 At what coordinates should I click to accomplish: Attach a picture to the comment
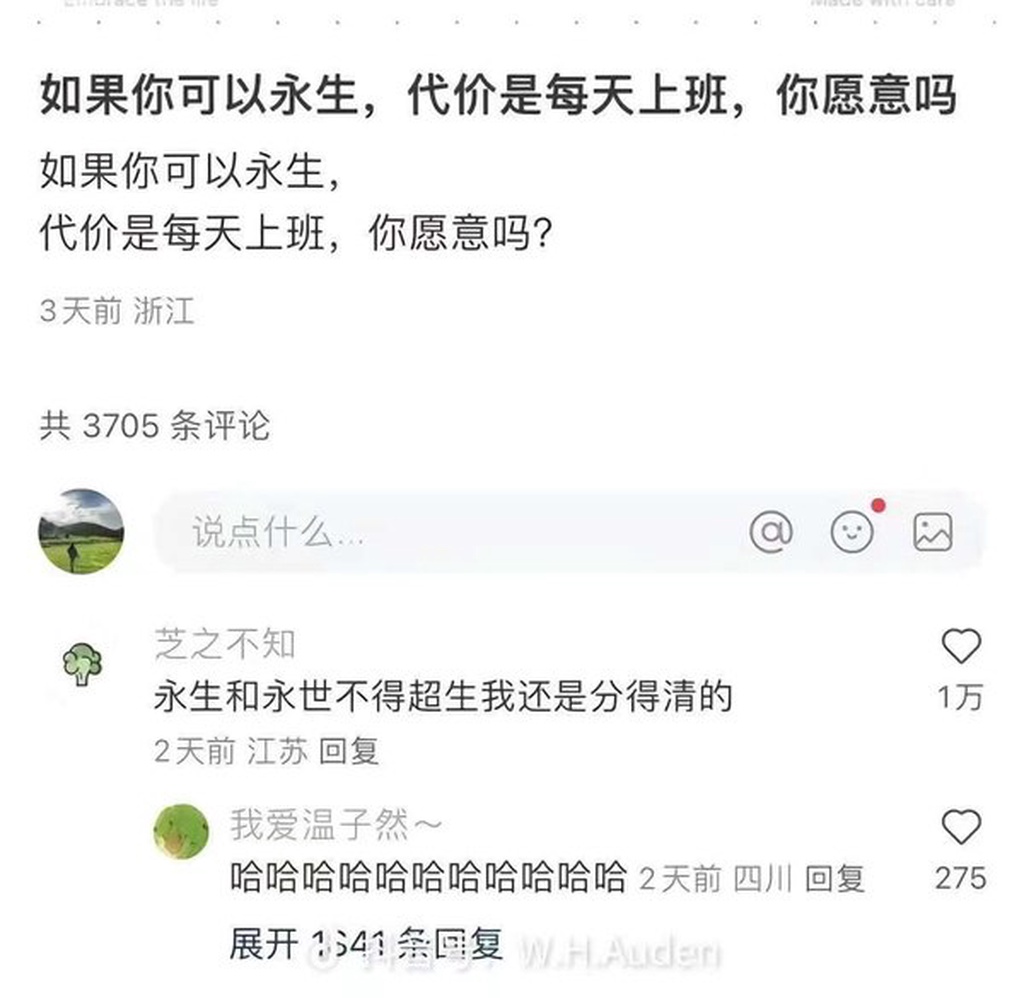[x=932, y=532]
